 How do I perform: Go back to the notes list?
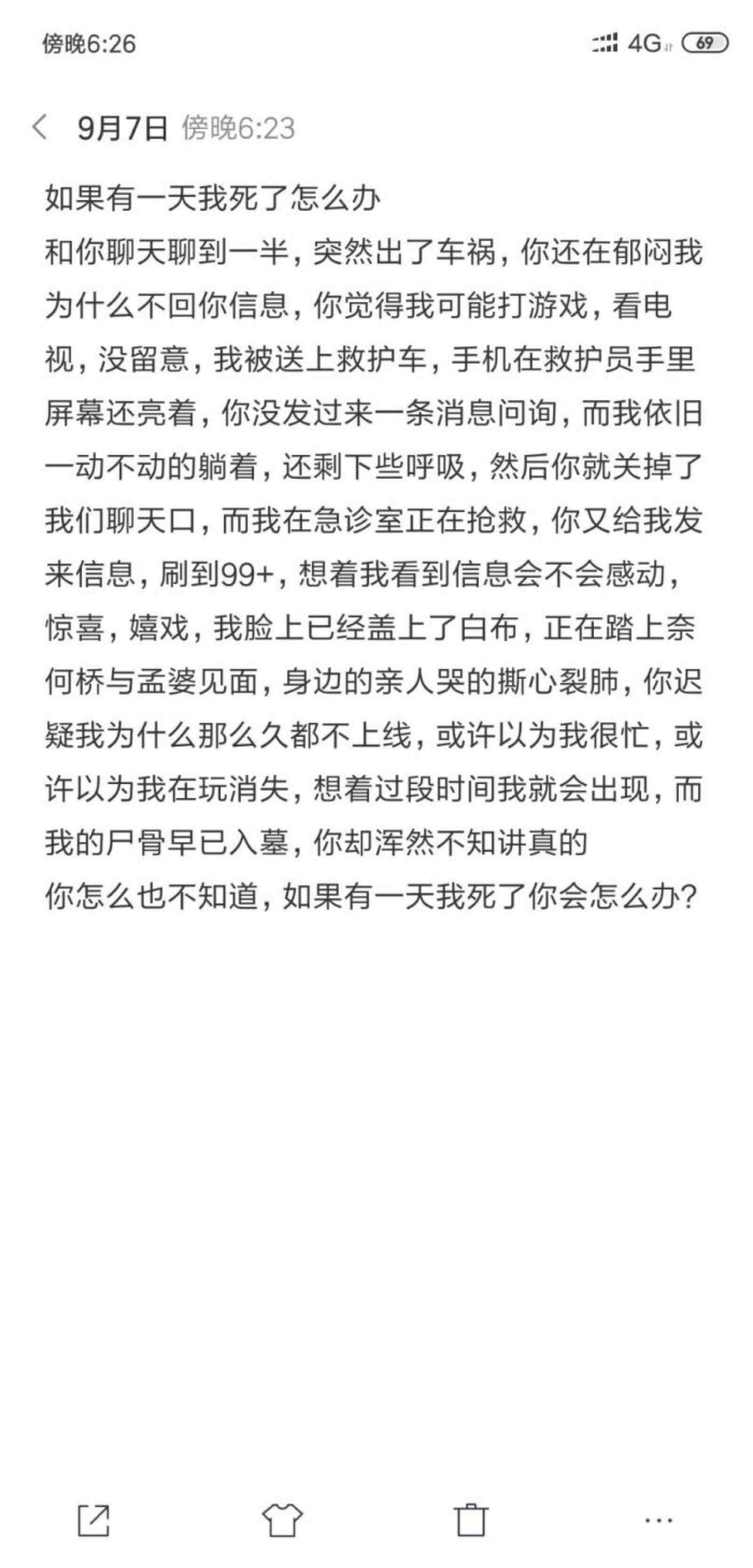(x=40, y=128)
